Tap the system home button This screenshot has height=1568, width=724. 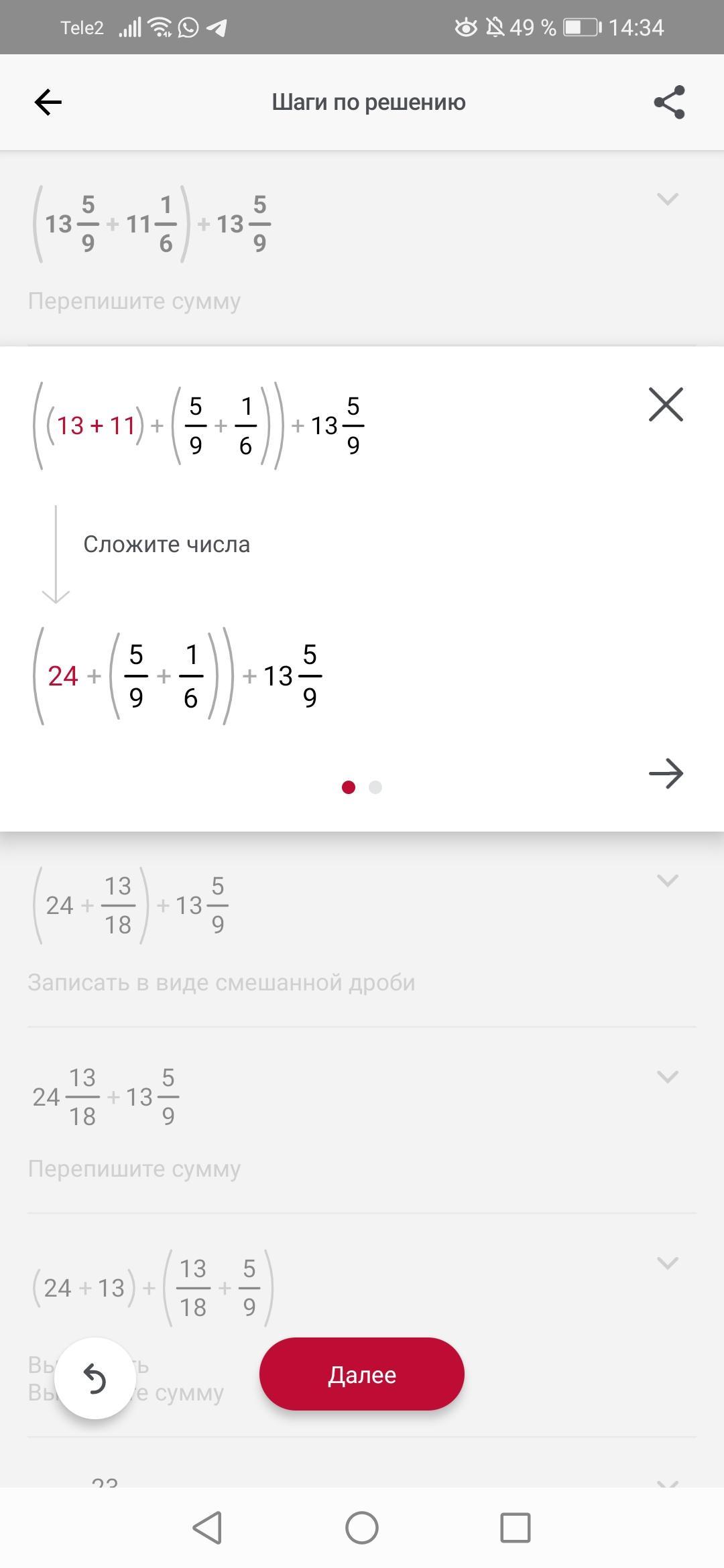click(362, 1528)
